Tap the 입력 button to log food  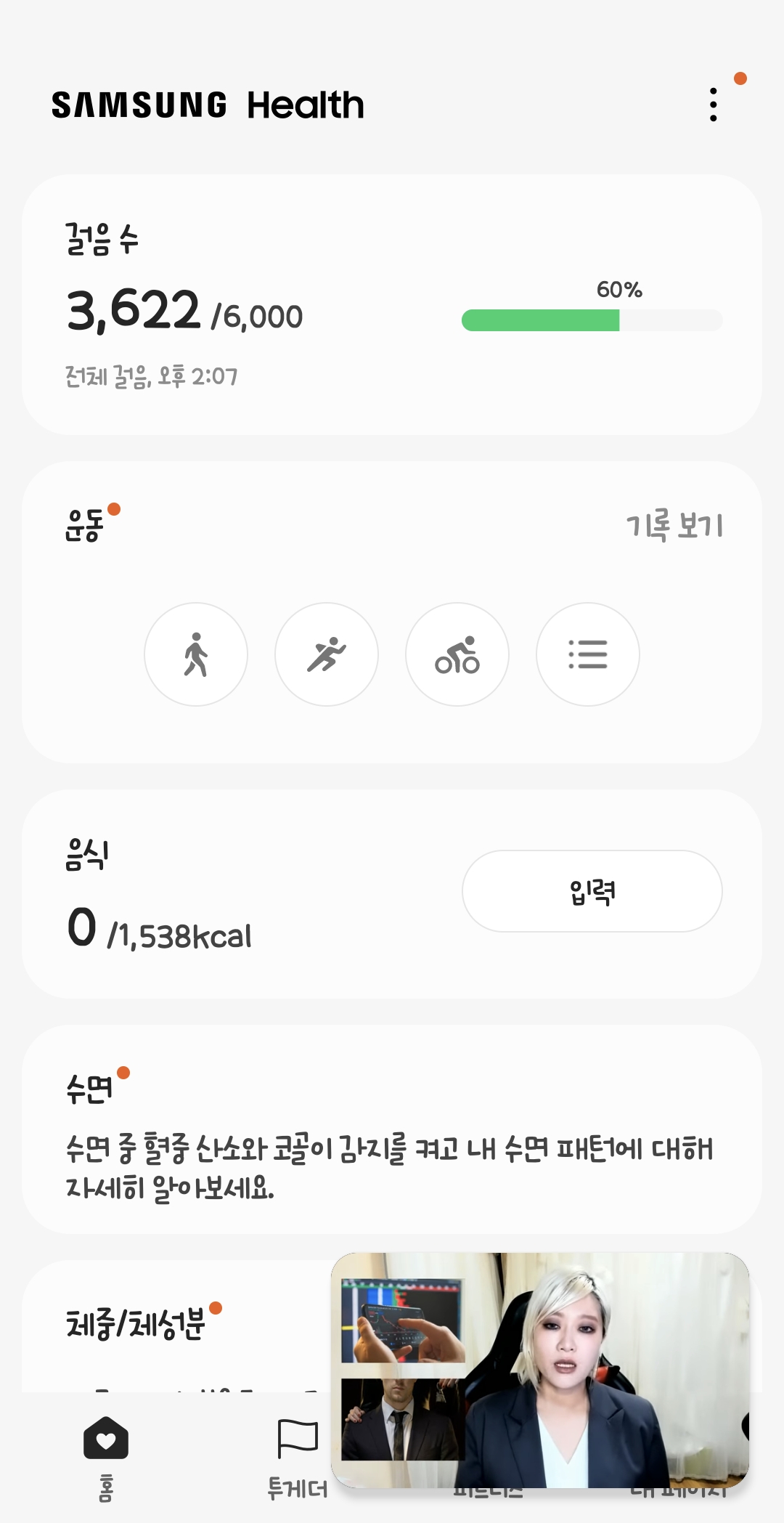pos(592,891)
